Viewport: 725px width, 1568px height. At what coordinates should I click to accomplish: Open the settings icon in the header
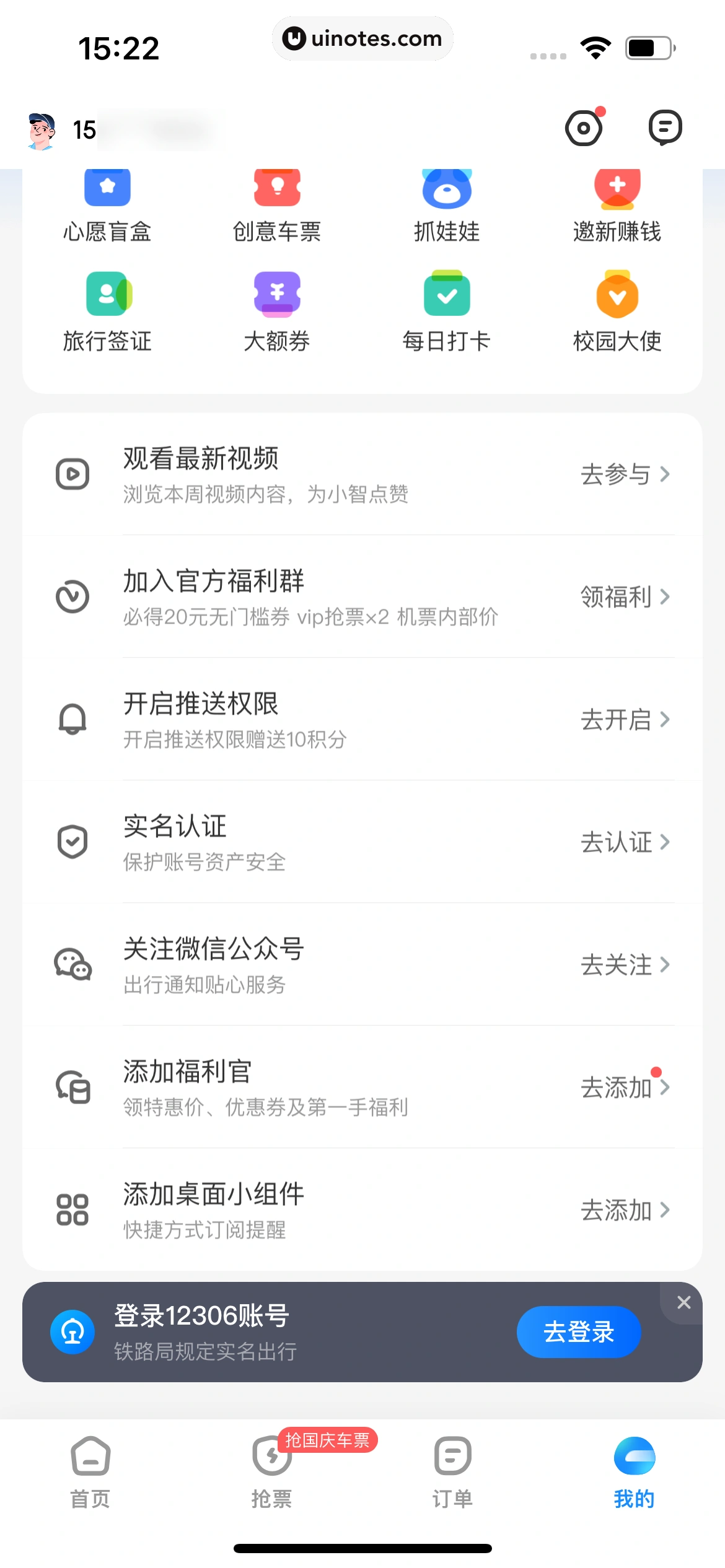click(x=584, y=128)
